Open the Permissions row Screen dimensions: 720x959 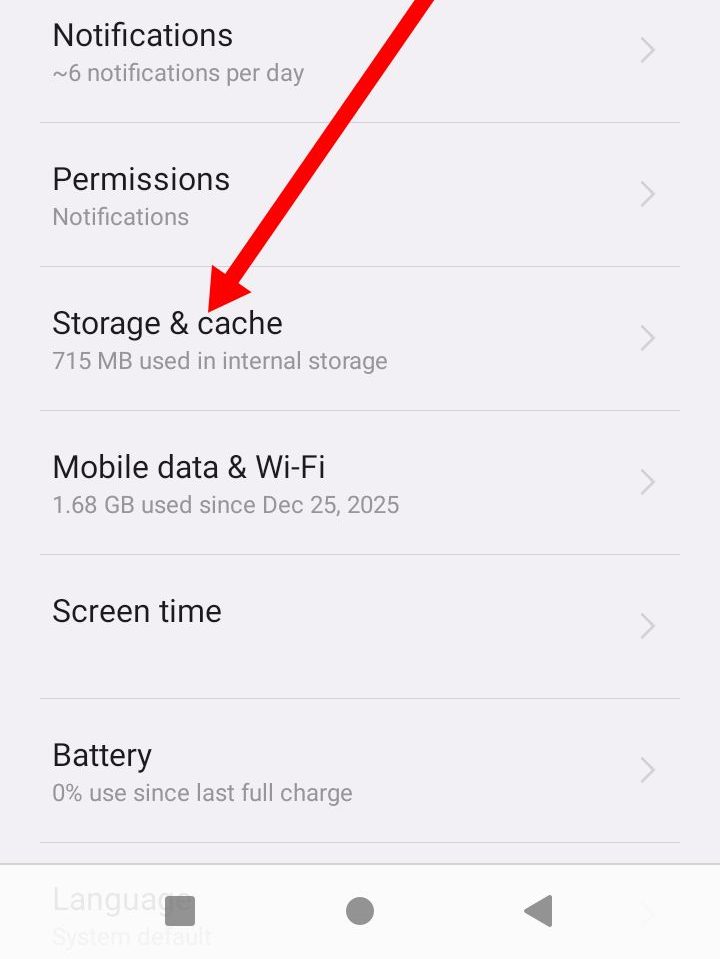pyautogui.click(x=360, y=195)
